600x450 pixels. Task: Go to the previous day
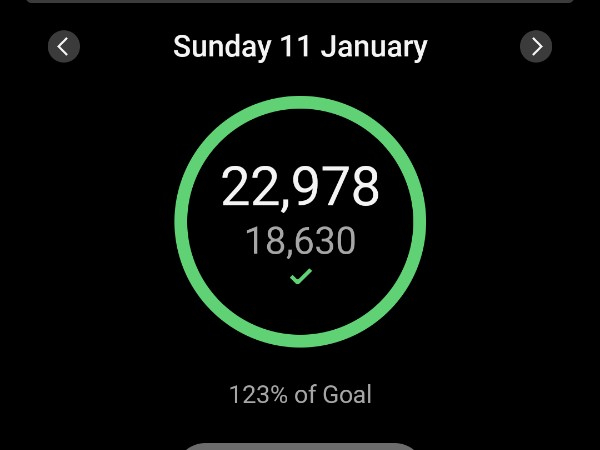(x=64, y=46)
